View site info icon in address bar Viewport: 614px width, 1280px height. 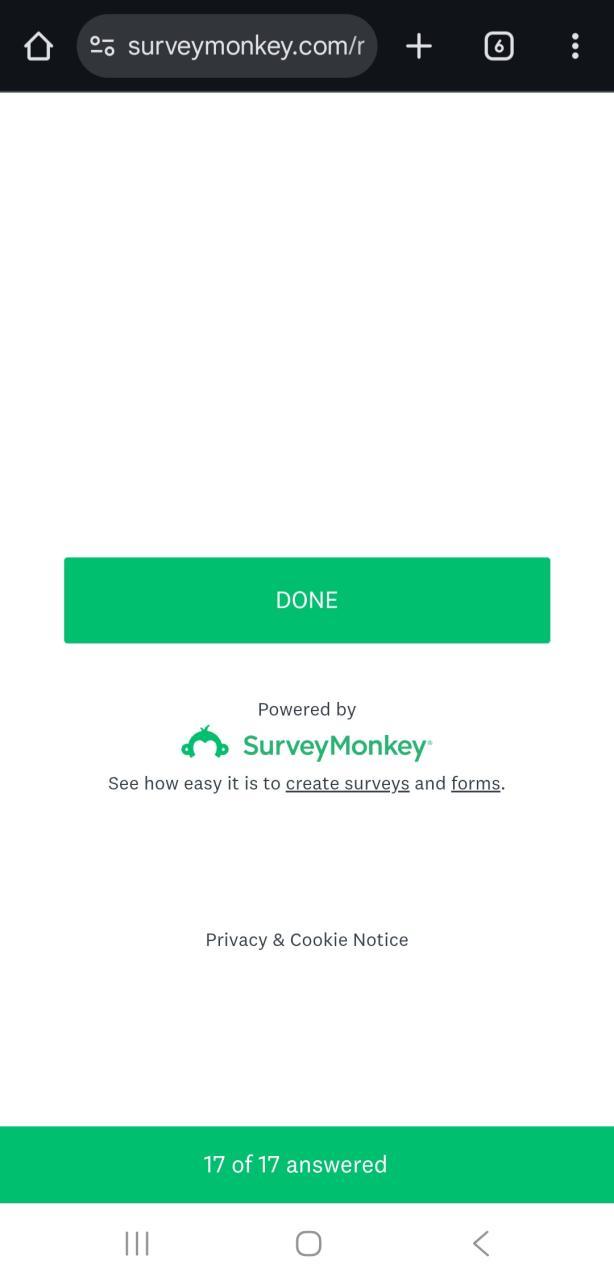click(x=102, y=46)
